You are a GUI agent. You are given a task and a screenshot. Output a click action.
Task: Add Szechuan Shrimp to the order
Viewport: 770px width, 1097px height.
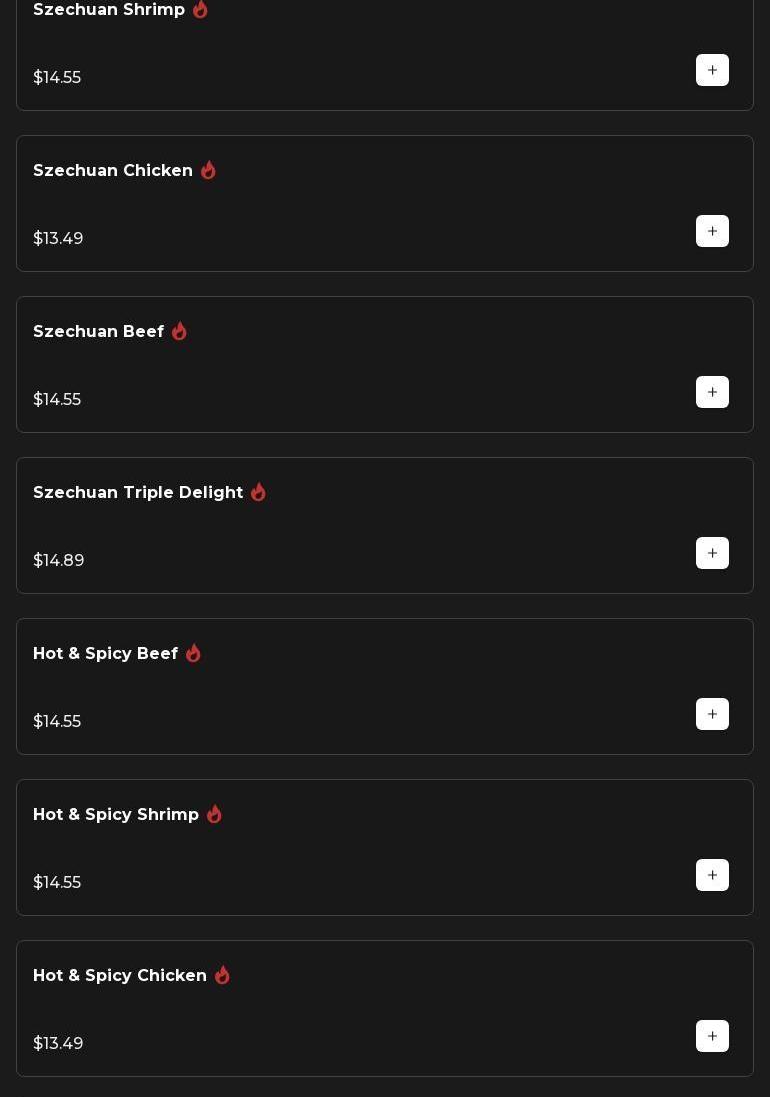(712, 70)
